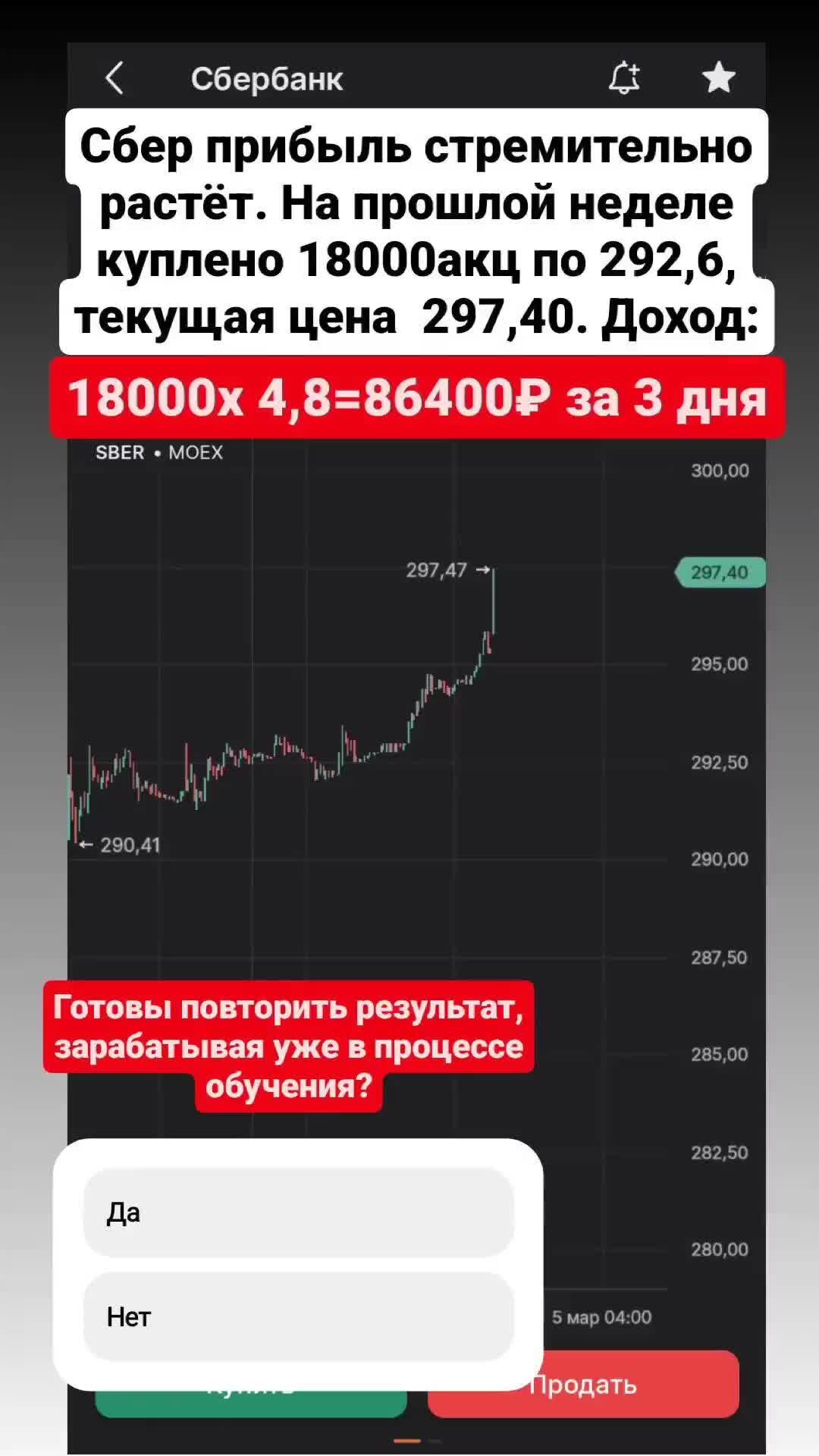The width and height of the screenshot is (819, 1456).
Task: Tap the orange page indicator dash
Action: pos(409,1440)
